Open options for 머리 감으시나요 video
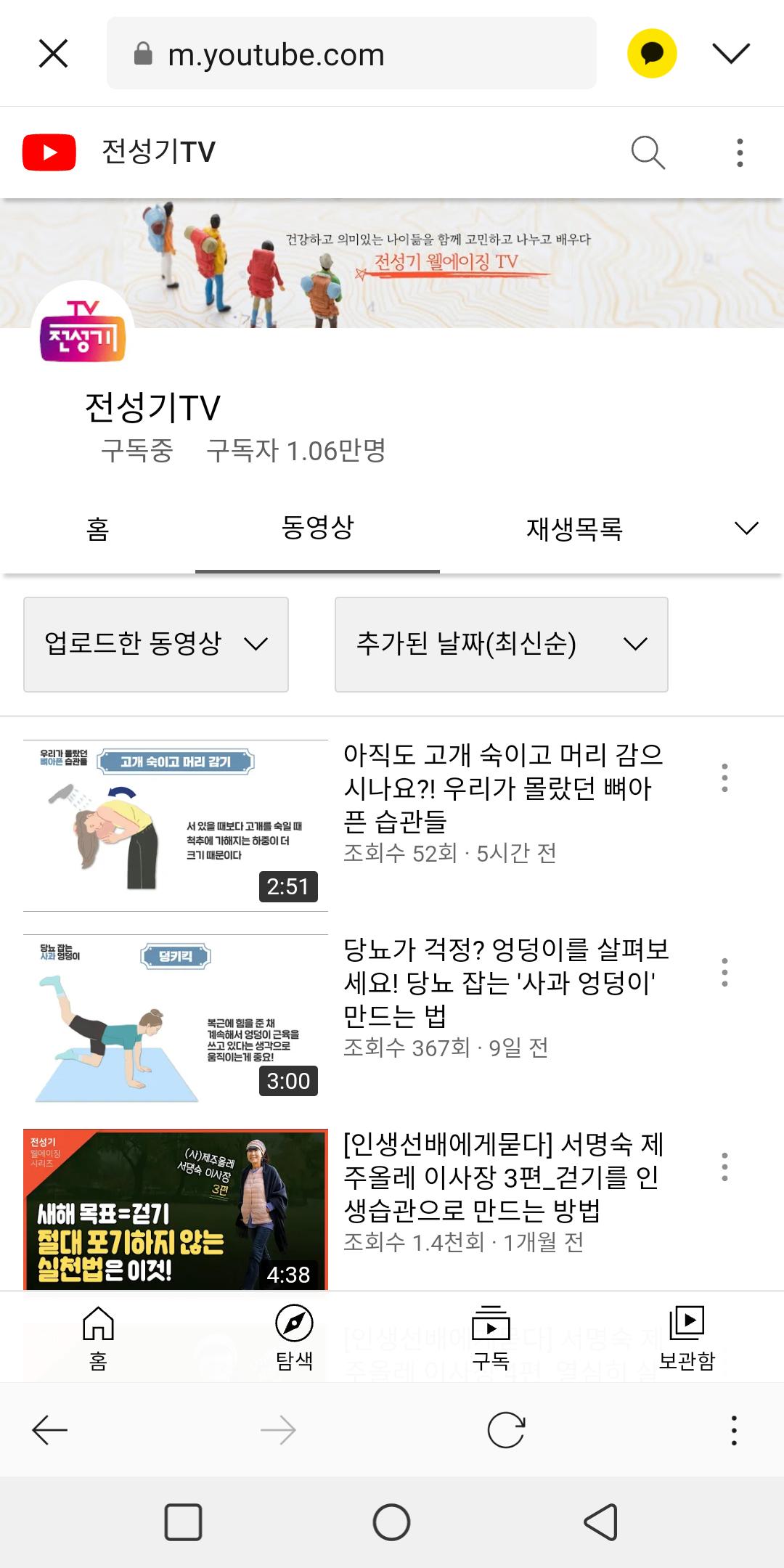 click(724, 777)
